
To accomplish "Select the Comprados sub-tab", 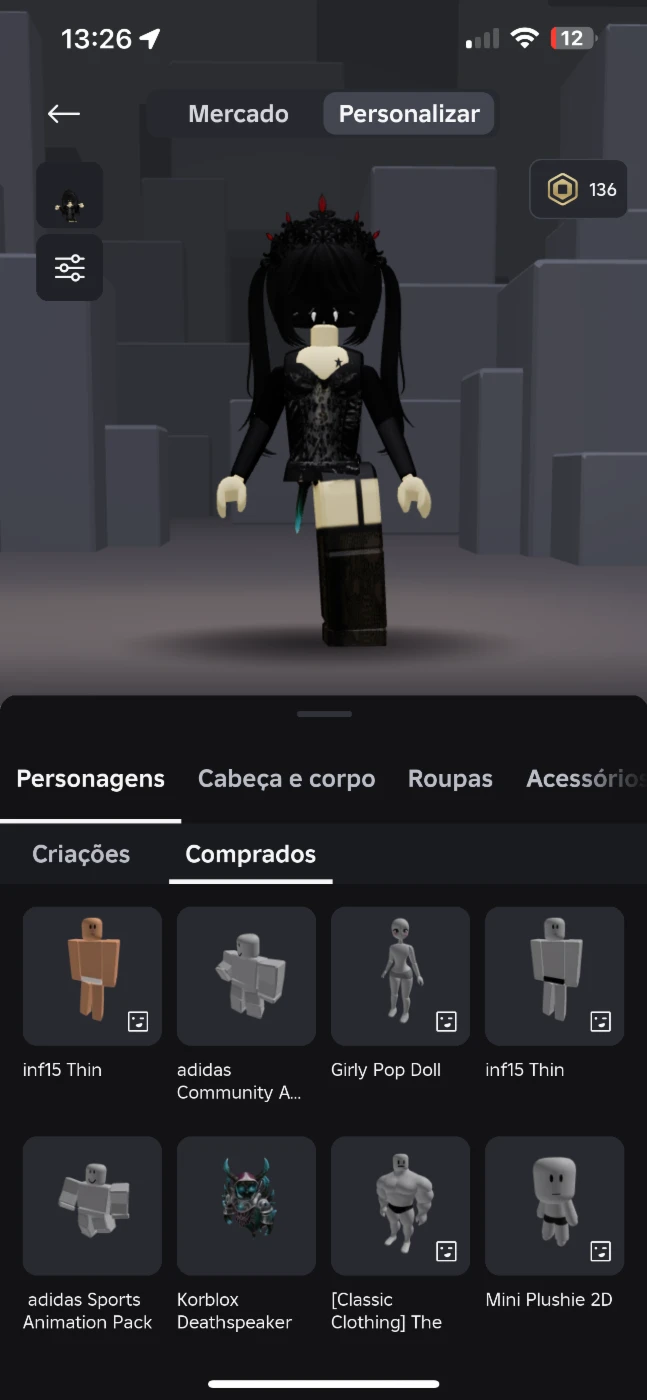I will click(x=250, y=854).
